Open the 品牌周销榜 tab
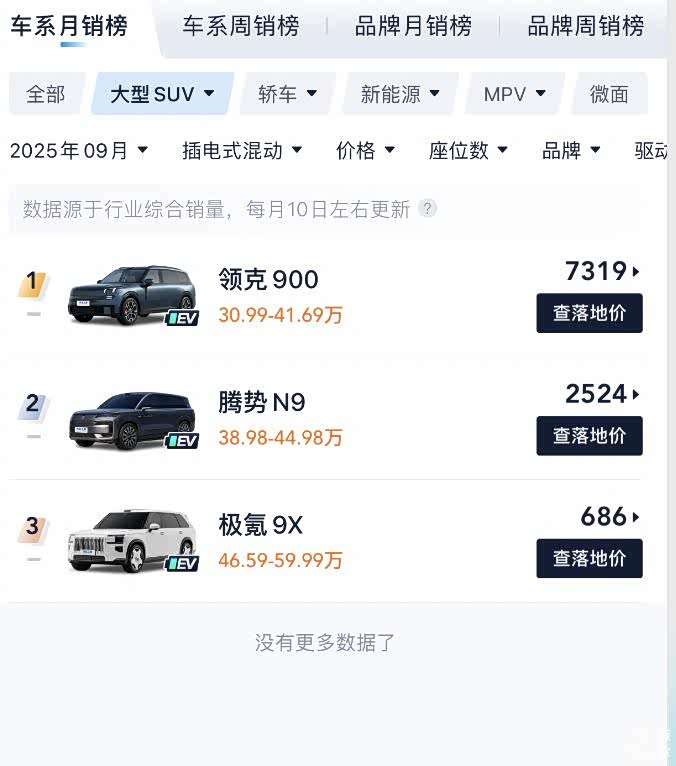Screen dimensions: 676x766 tap(585, 27)
